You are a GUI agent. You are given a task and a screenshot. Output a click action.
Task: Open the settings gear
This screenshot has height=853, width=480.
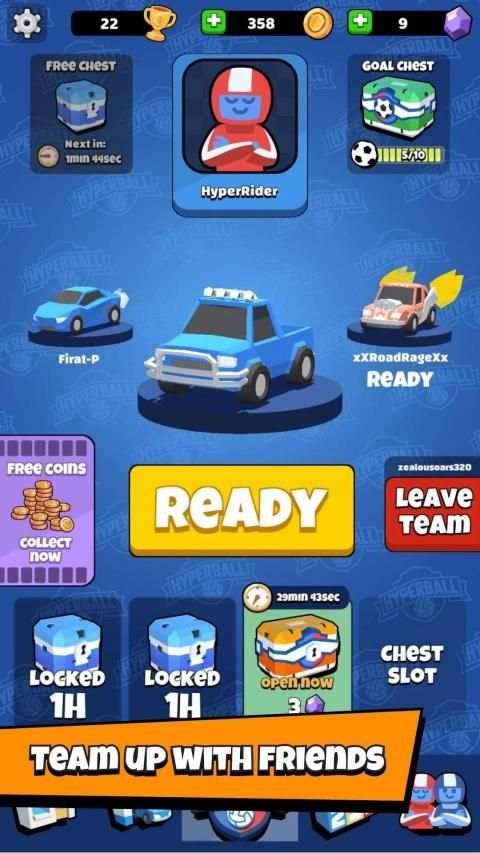tap(27, 23)
